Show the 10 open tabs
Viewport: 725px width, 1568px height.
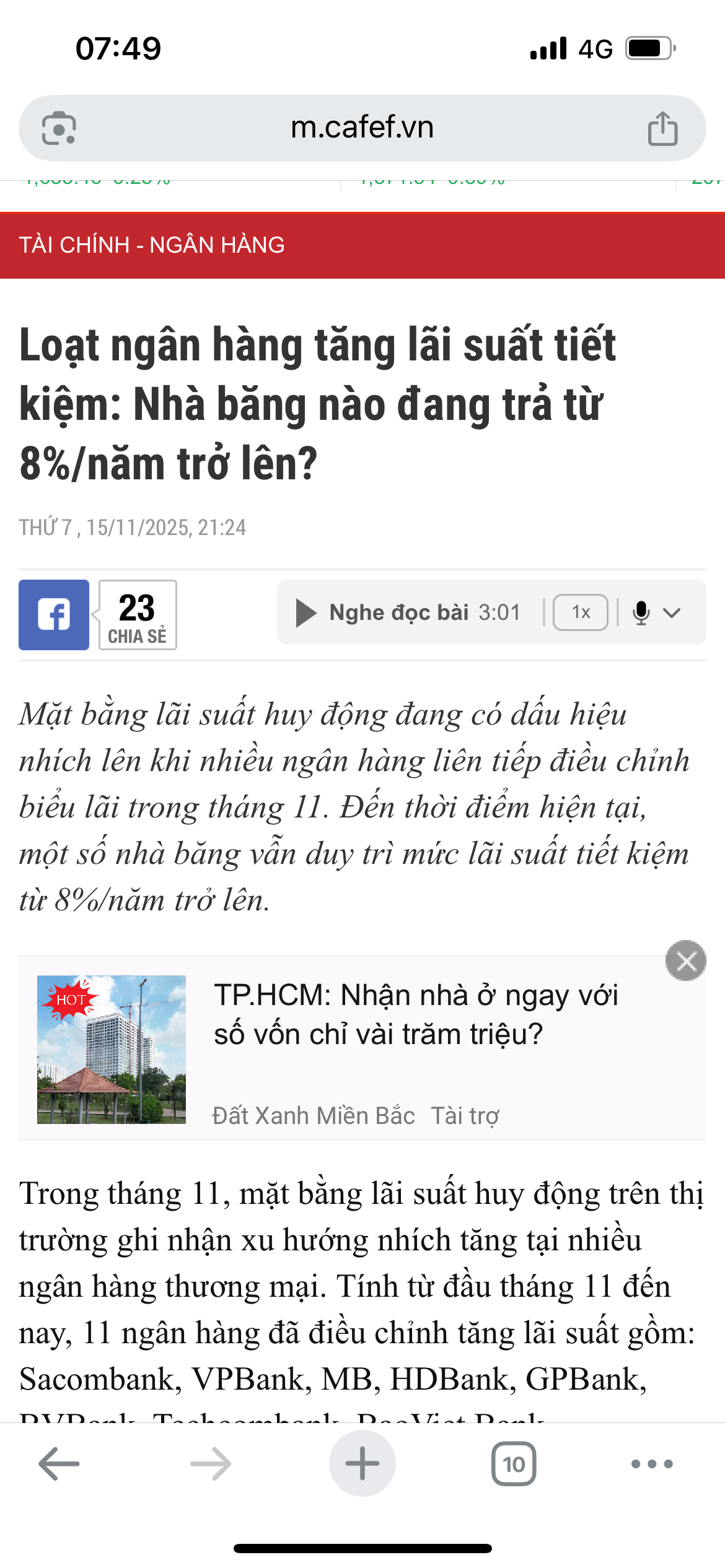coord(514,1464)
